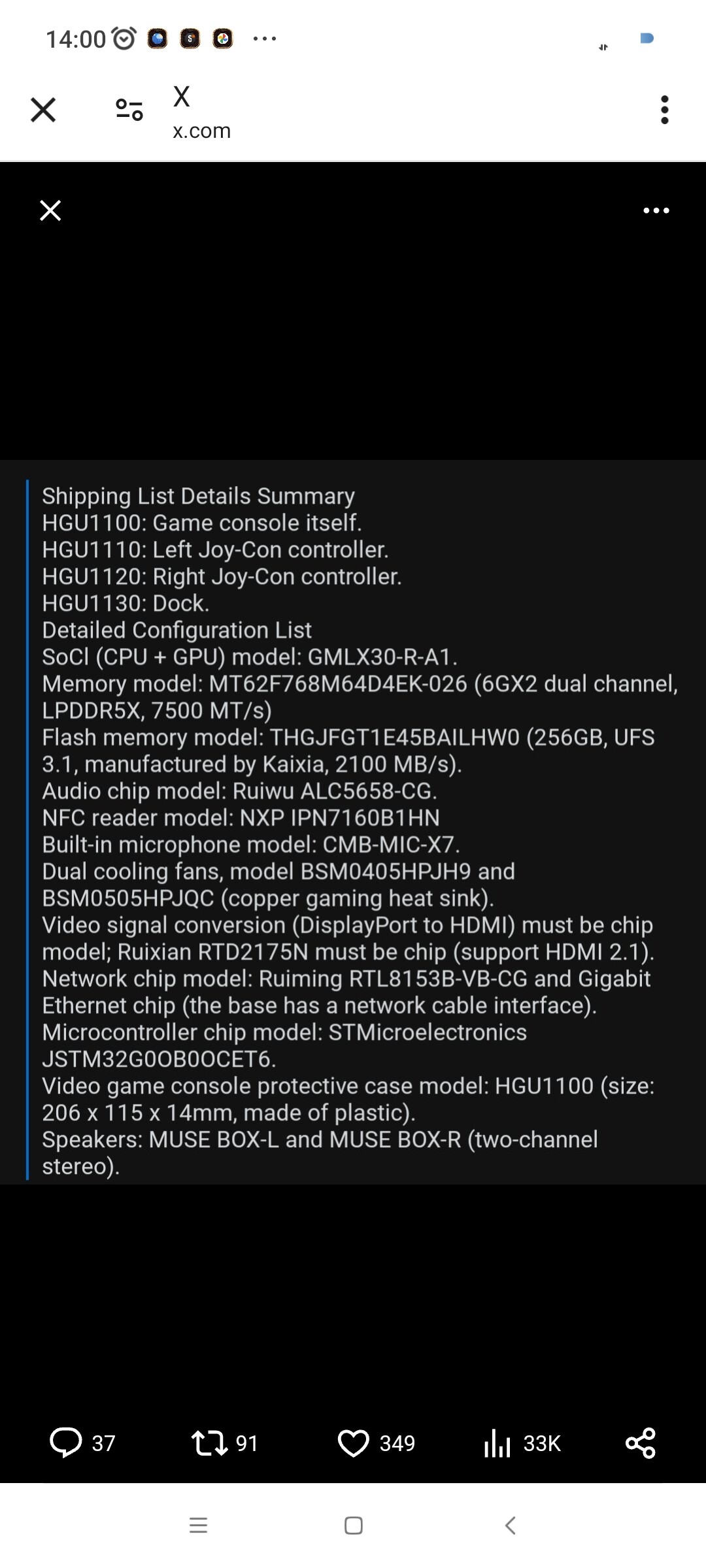Tap the shipping list image
Viewport: 706px width, 1568px height.
[353, 822]
